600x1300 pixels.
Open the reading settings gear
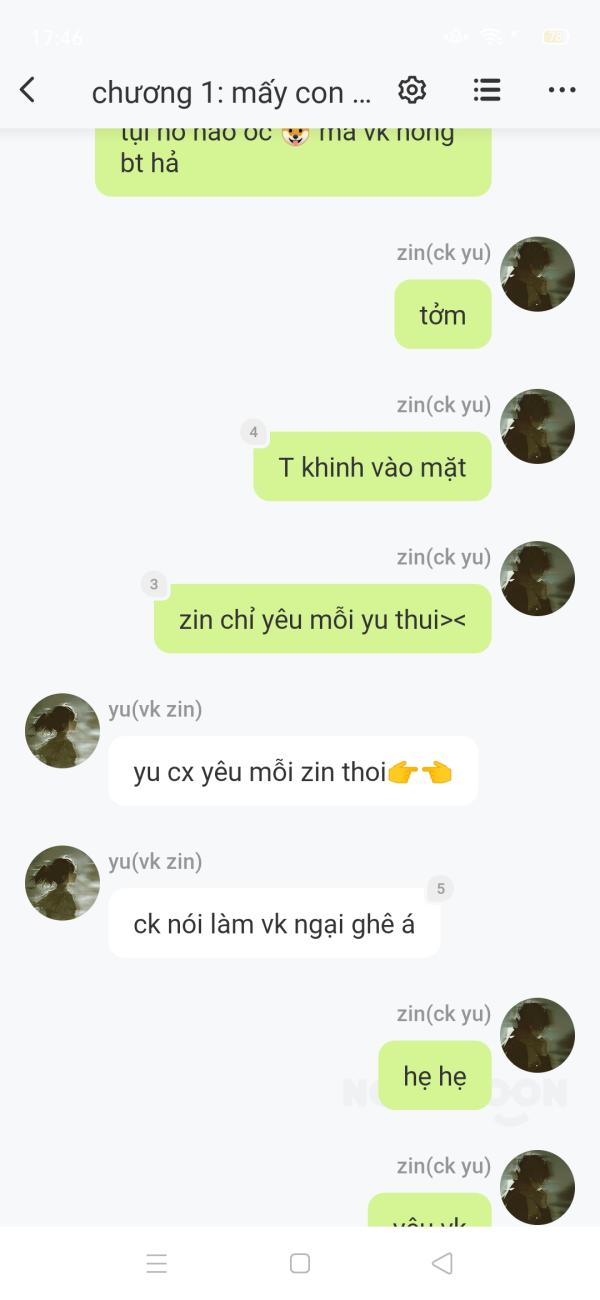pos(412,90)
